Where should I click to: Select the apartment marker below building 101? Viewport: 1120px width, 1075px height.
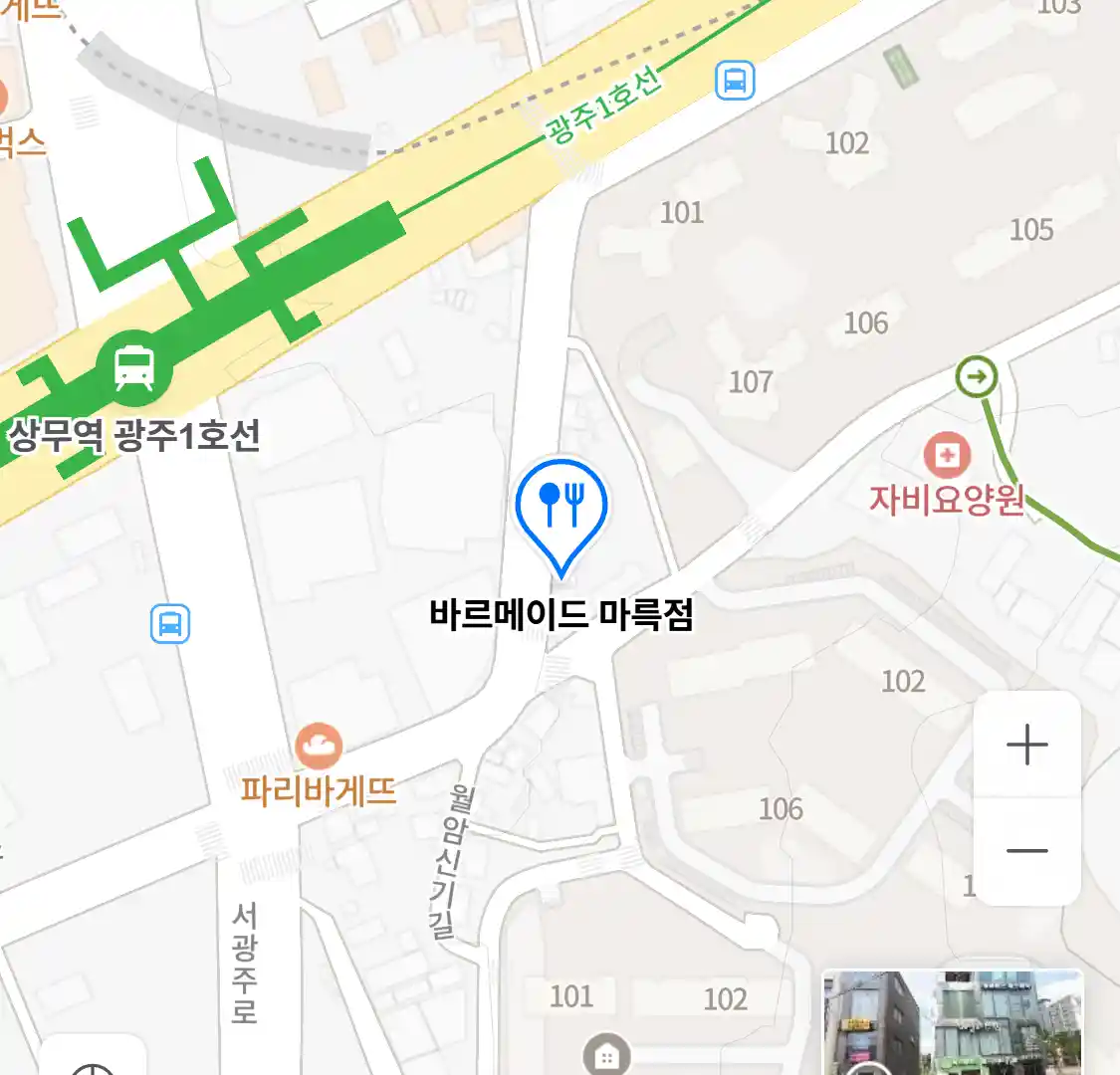[605, 1054]
